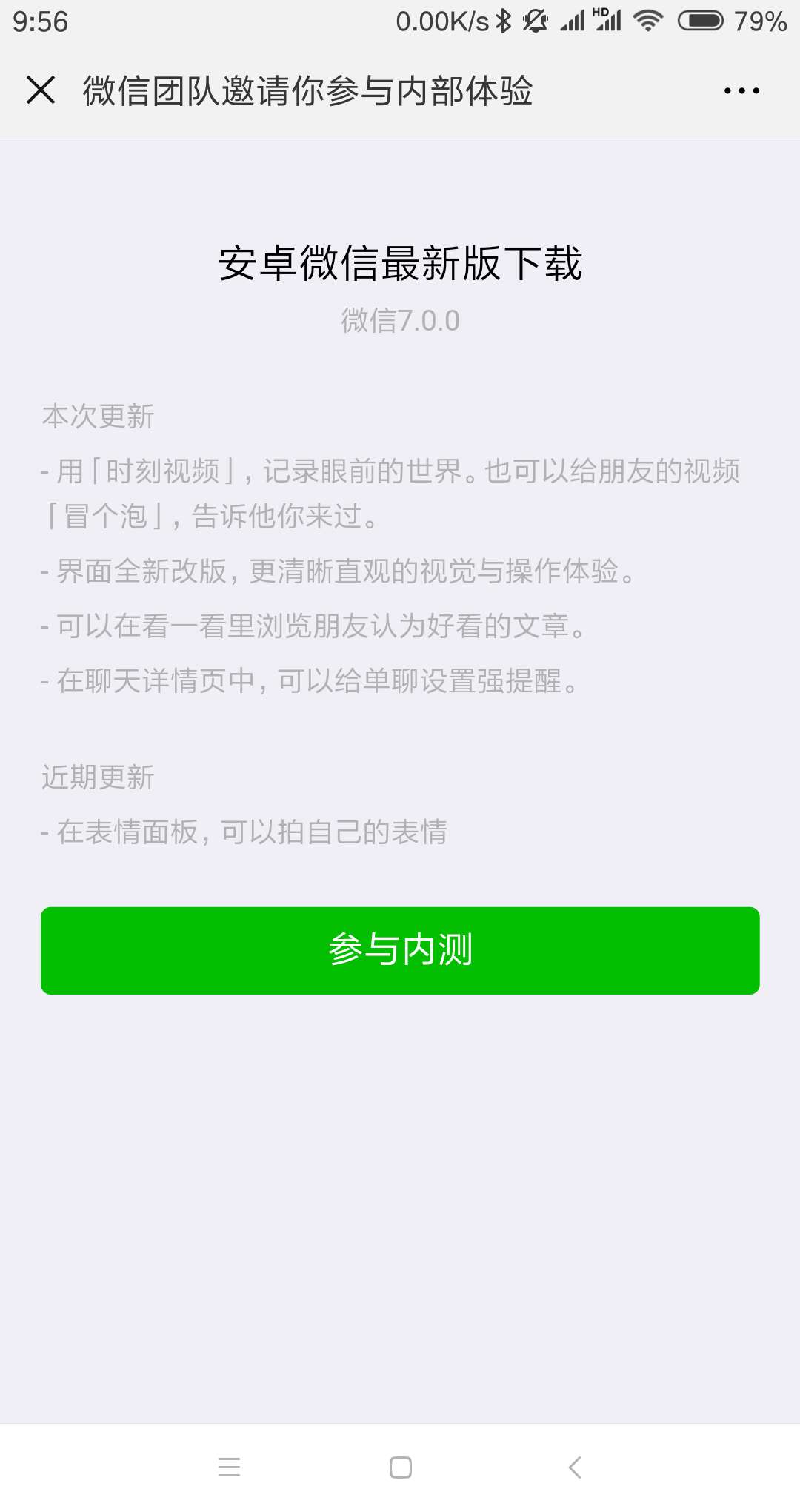Tap the 微信7.0.0 version label
This screenshot has height=1512, width=800.
(x=400, y=320)
